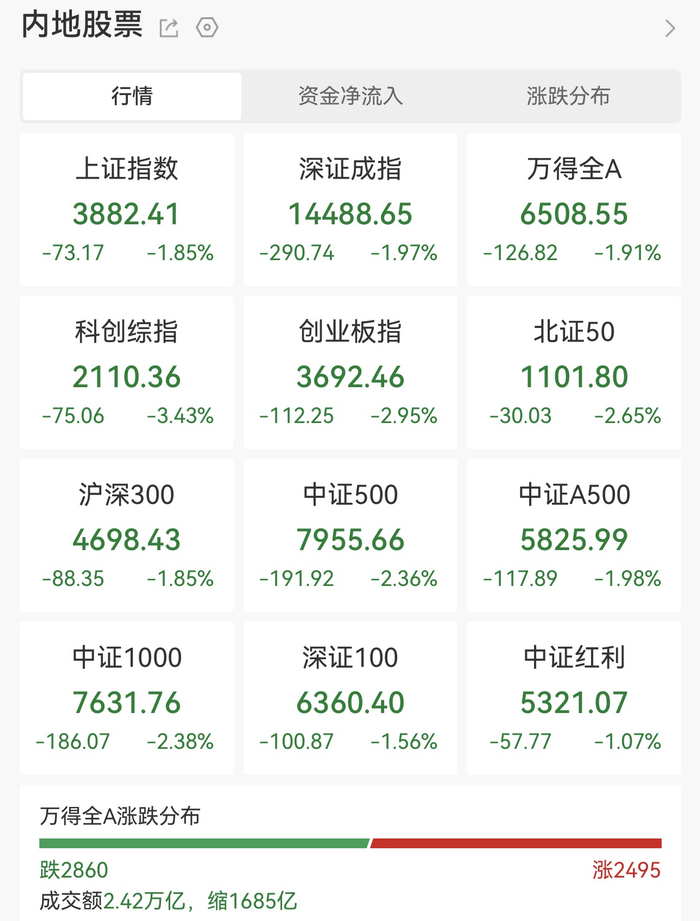Open the 深证成指 index card
700x921 pixels.
[350, 210]
